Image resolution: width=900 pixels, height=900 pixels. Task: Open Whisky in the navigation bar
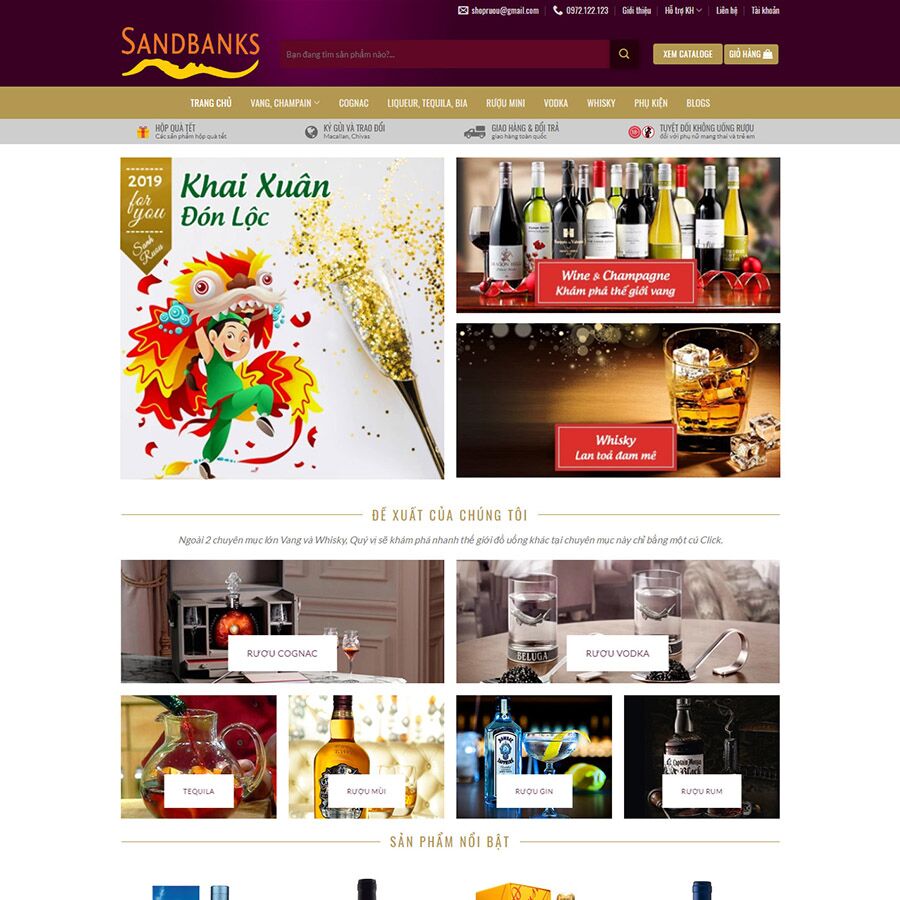(601, 103)
